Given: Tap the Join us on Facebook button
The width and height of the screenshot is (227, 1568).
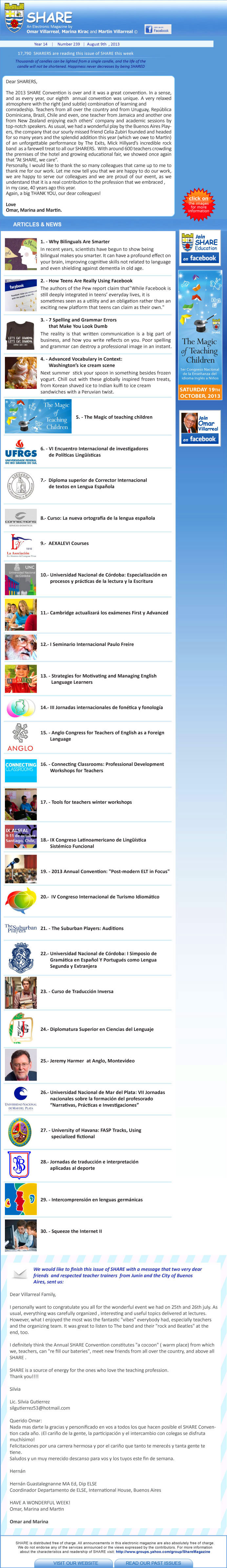Looking at the screenshot, I should click(157, 29).
